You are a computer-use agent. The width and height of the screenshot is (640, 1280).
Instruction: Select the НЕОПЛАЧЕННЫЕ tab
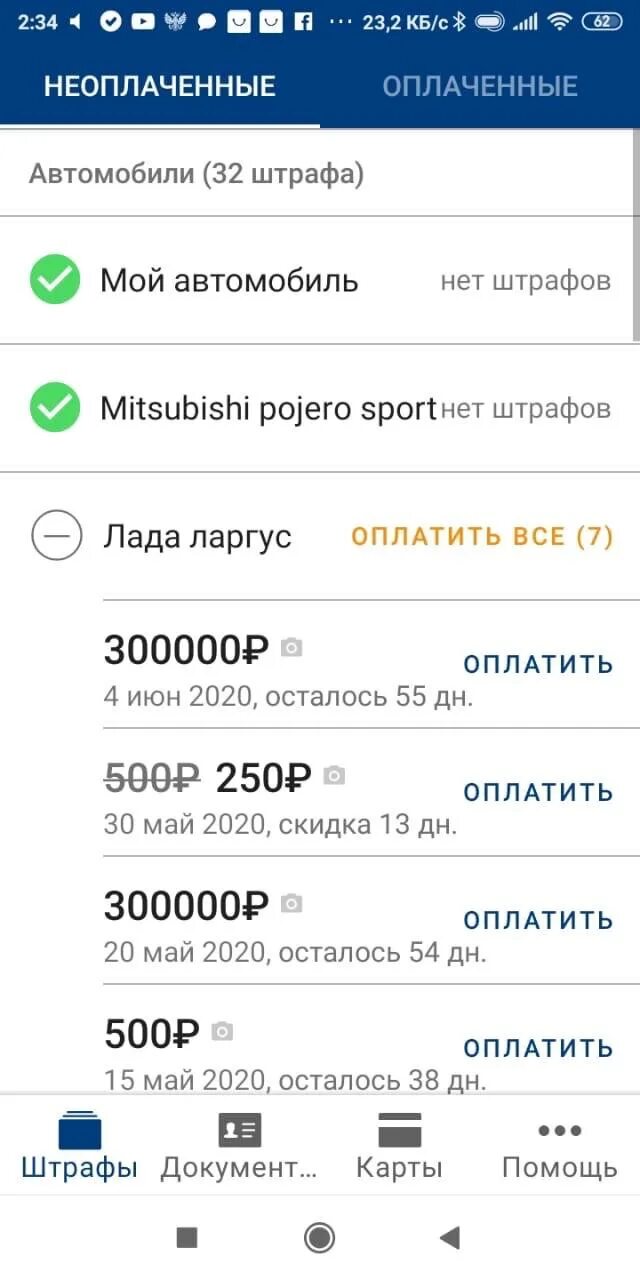160,86
